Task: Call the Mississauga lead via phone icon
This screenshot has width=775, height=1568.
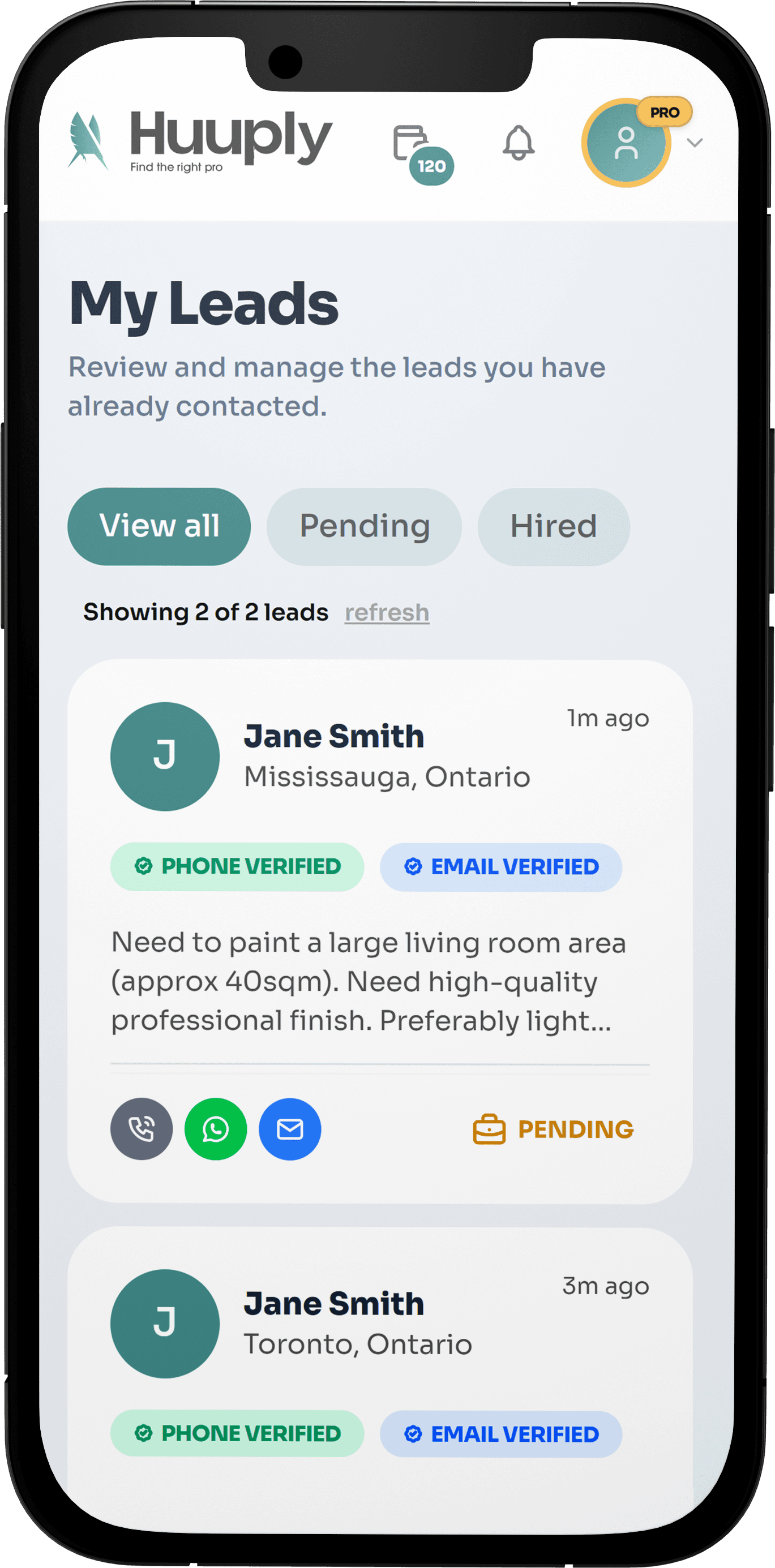Action: [x=141, y=1129]
